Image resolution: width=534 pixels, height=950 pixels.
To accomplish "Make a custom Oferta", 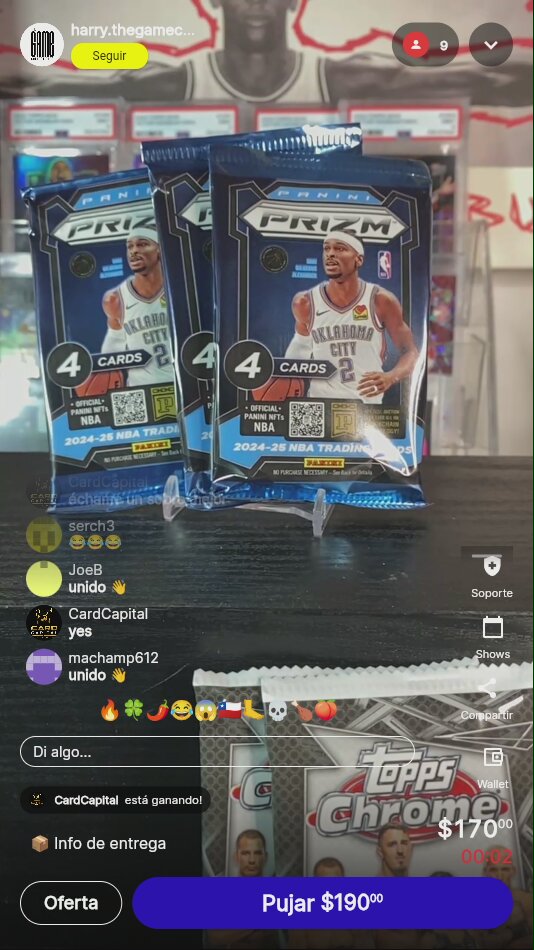I will point(71,903).
